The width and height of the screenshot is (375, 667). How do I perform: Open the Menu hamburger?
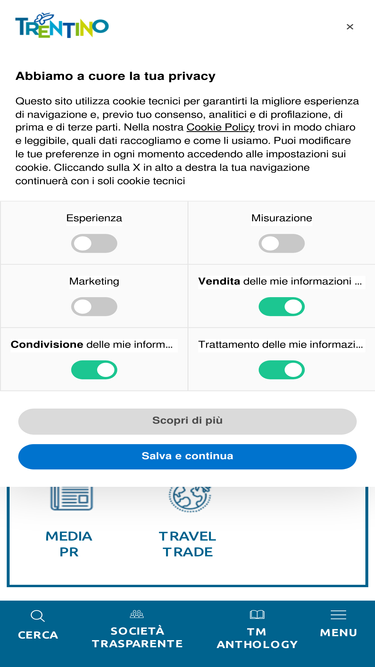click(338, 624)
